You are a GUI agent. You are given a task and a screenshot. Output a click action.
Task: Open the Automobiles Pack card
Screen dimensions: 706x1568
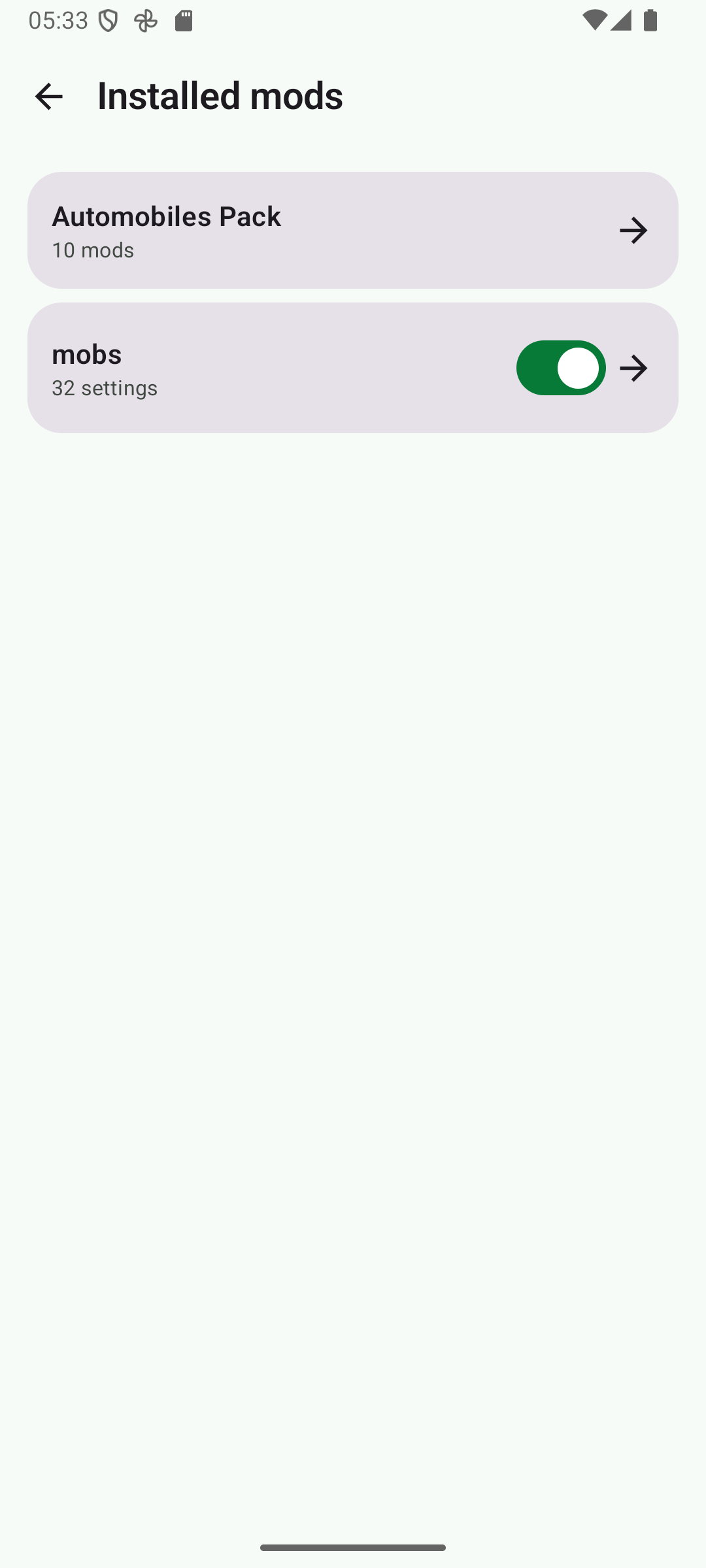353,230
